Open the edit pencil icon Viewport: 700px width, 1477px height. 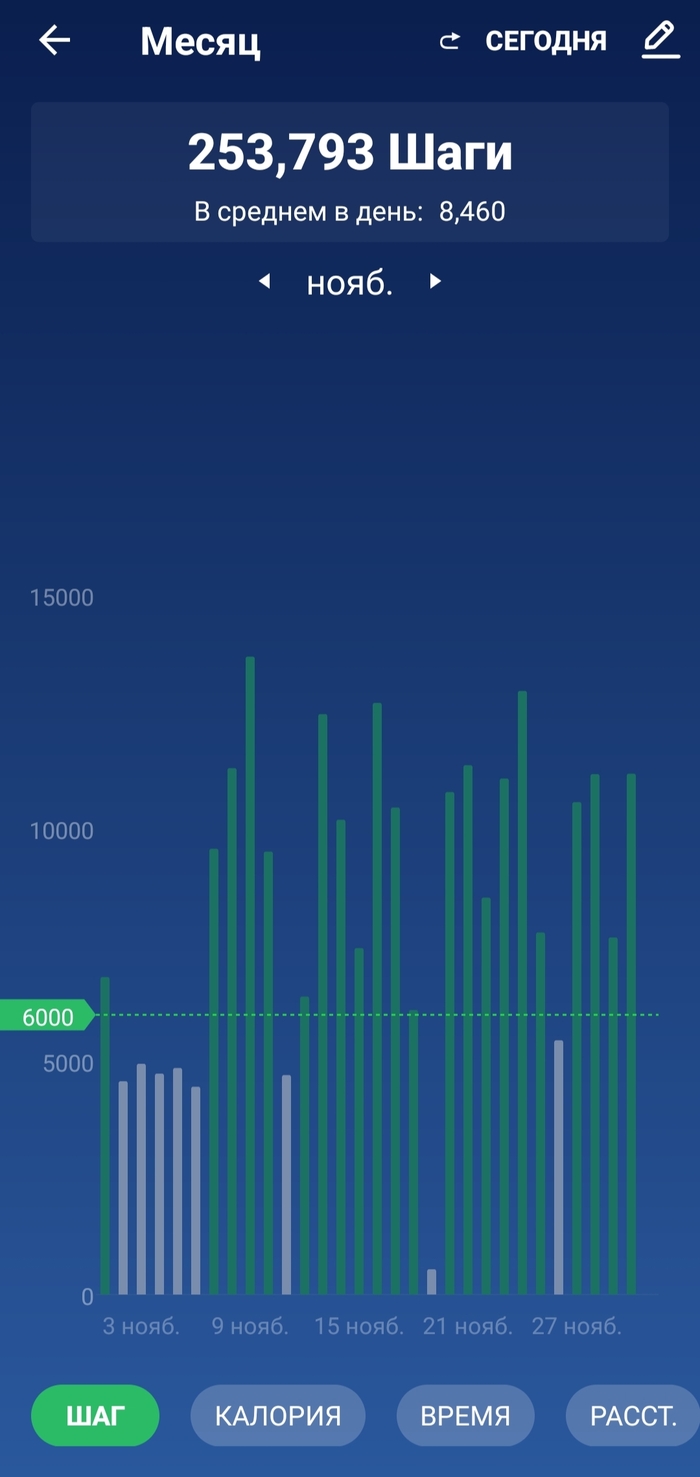click(660, 40)
